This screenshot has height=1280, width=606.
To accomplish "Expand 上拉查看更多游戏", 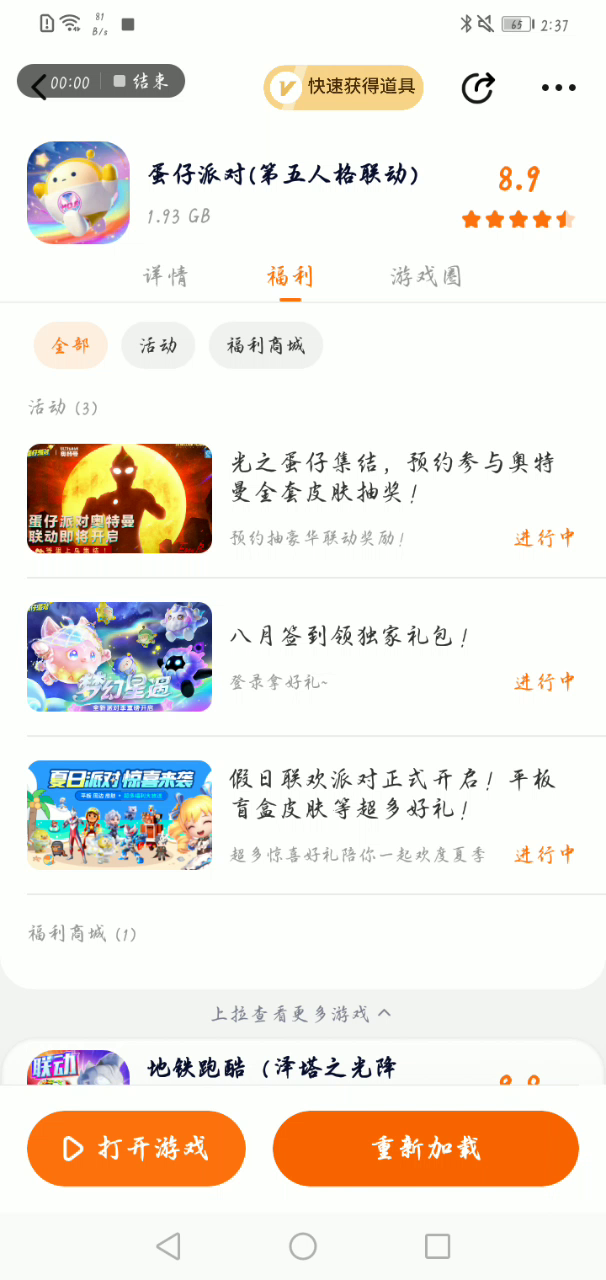I will (301, 1014).
